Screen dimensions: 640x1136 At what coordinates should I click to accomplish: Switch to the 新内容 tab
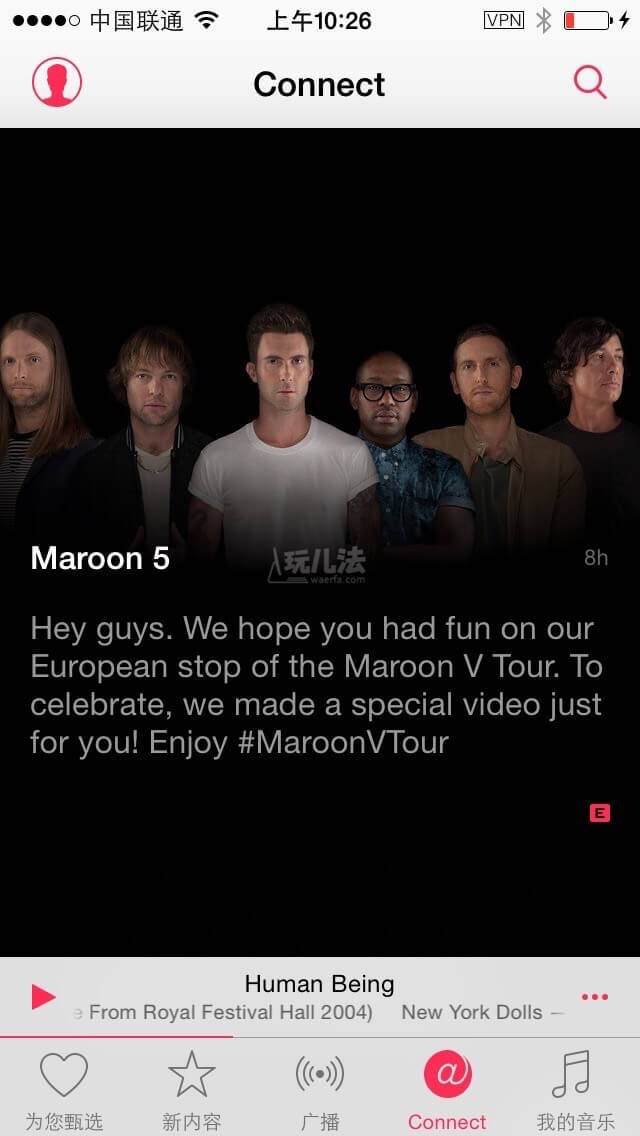192,1090
